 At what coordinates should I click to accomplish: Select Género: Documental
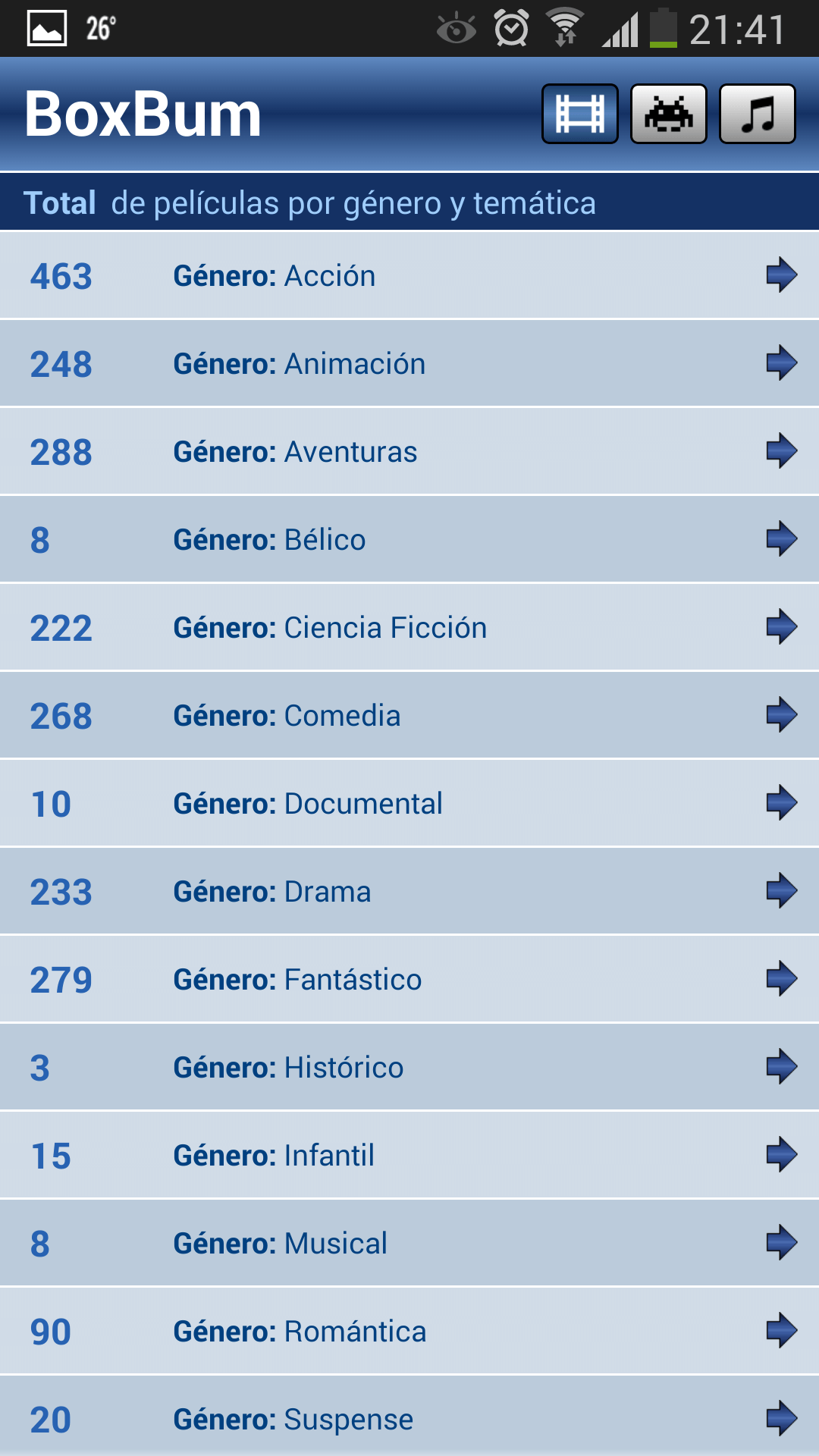coord(409,803)
